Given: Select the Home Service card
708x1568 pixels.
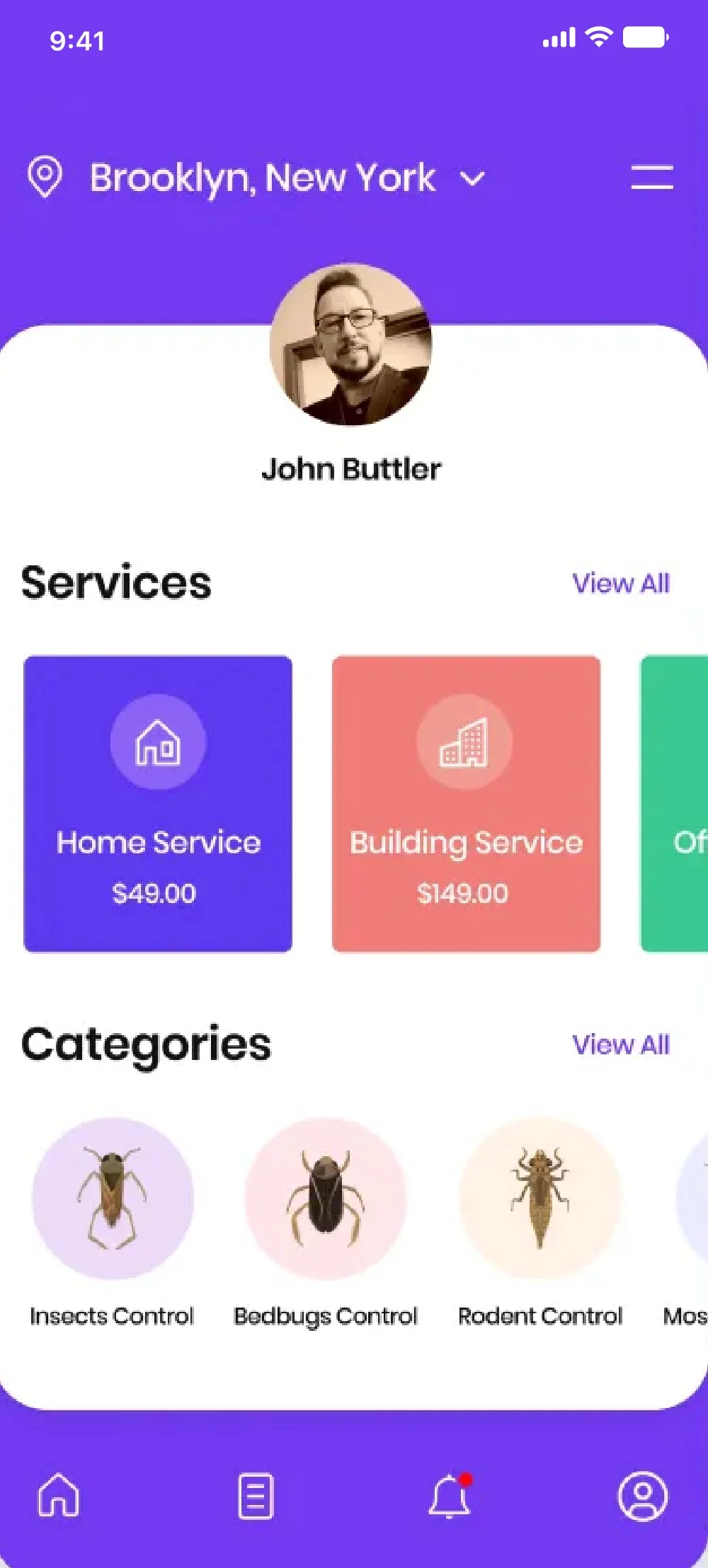Looking at the screenshot, I should tap(158, 803).
